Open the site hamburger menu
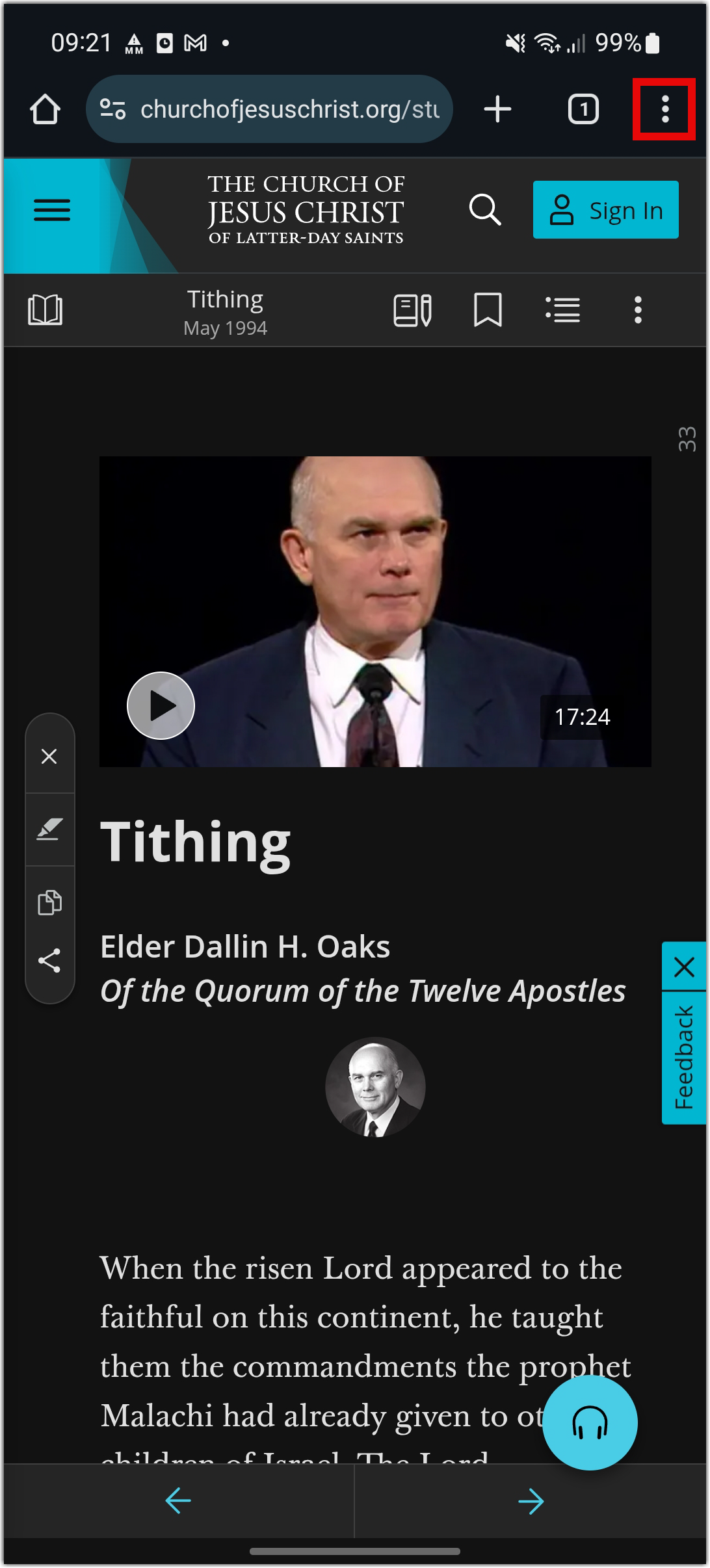710x1568 pixels. 52,210
